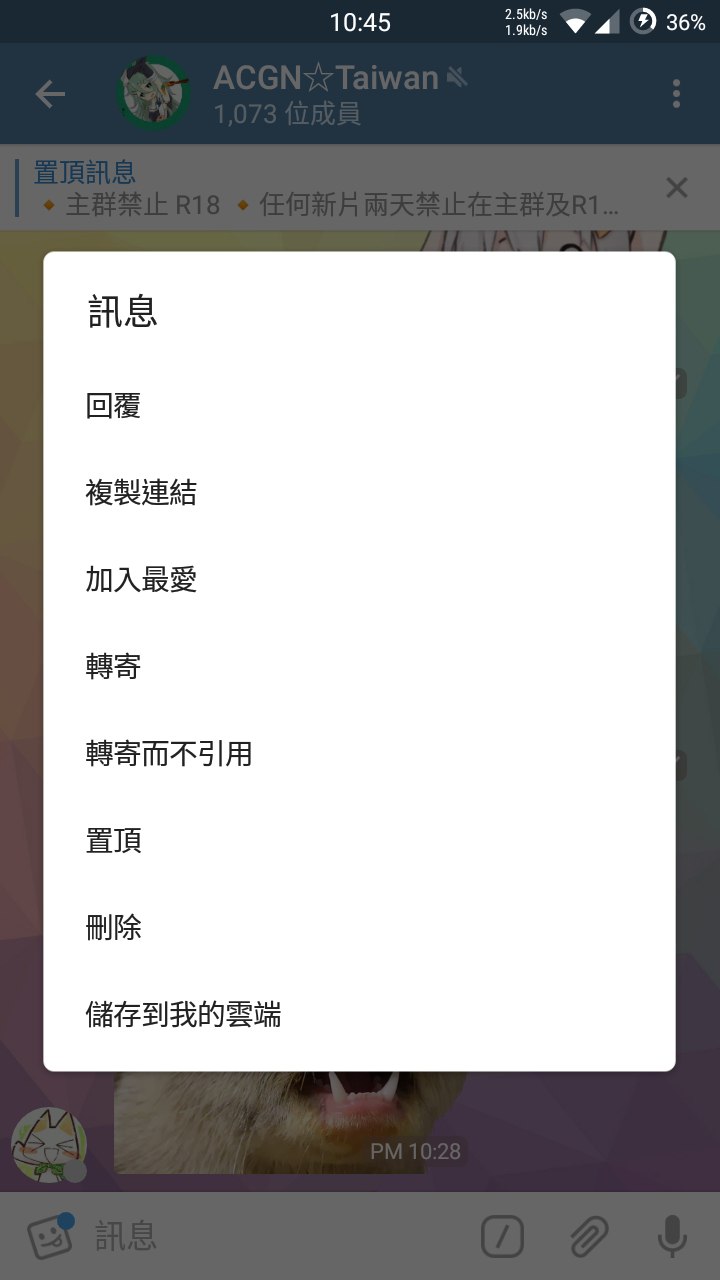The width and height of the screenshot is (720, 1280).
Task: Dismiss the 置頂訊息 pinned banner
Action: [x=676, y=188]
